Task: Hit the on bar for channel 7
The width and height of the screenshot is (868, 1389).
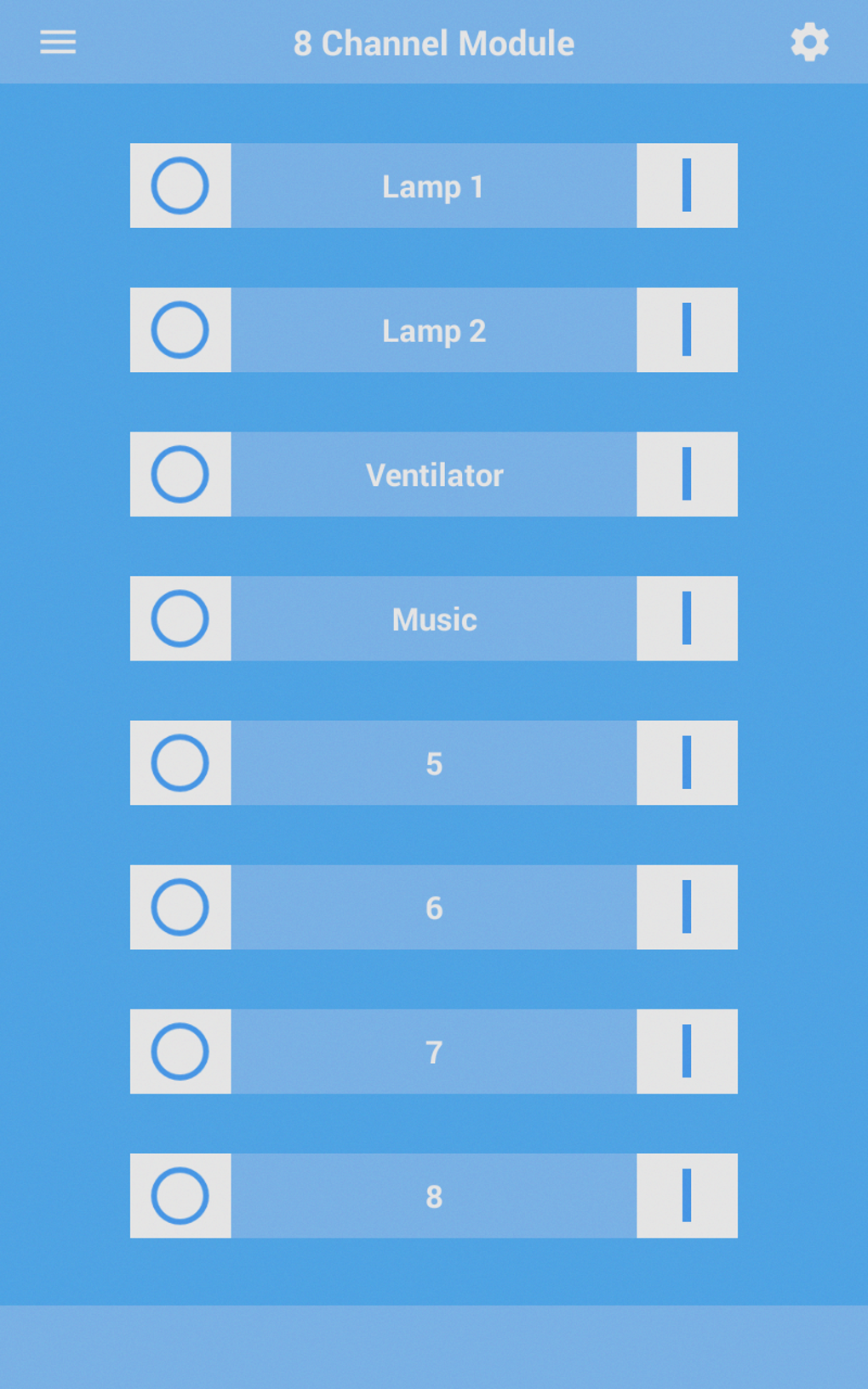Action: pyautogui.click(x=687, y=1052)
